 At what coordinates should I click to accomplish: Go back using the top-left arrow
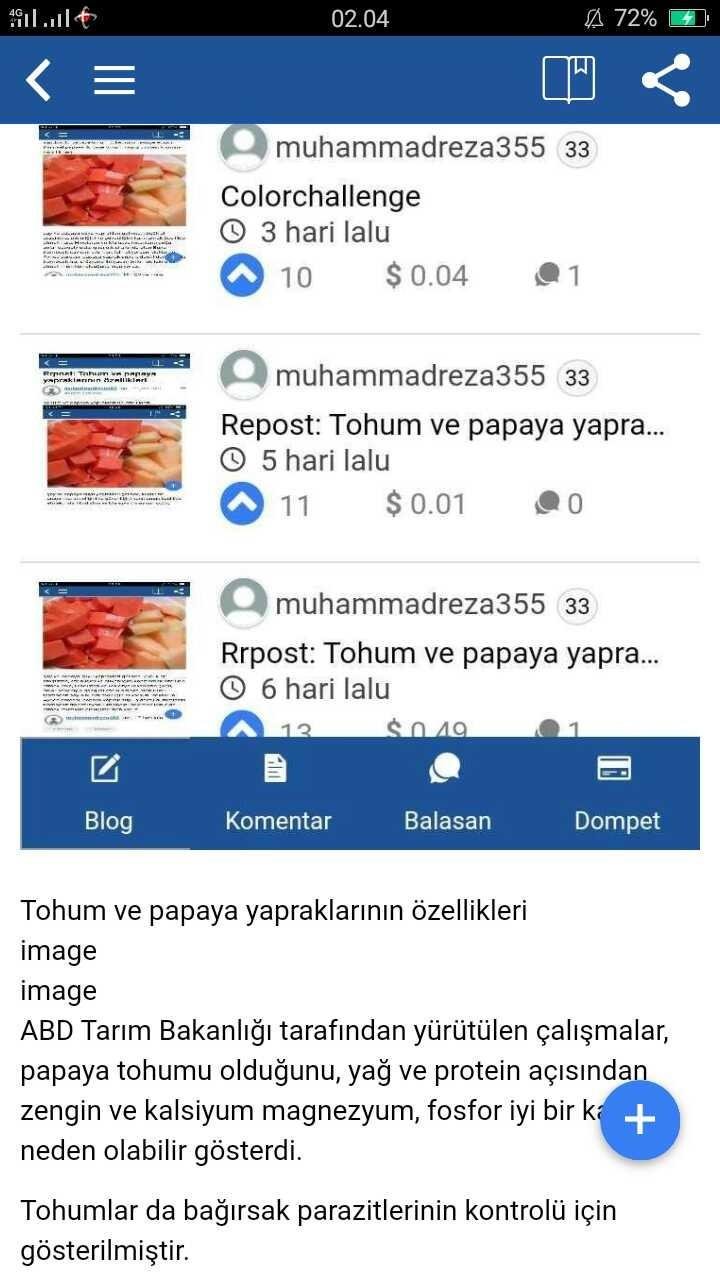pyautogui.click(x=38, y=80)
